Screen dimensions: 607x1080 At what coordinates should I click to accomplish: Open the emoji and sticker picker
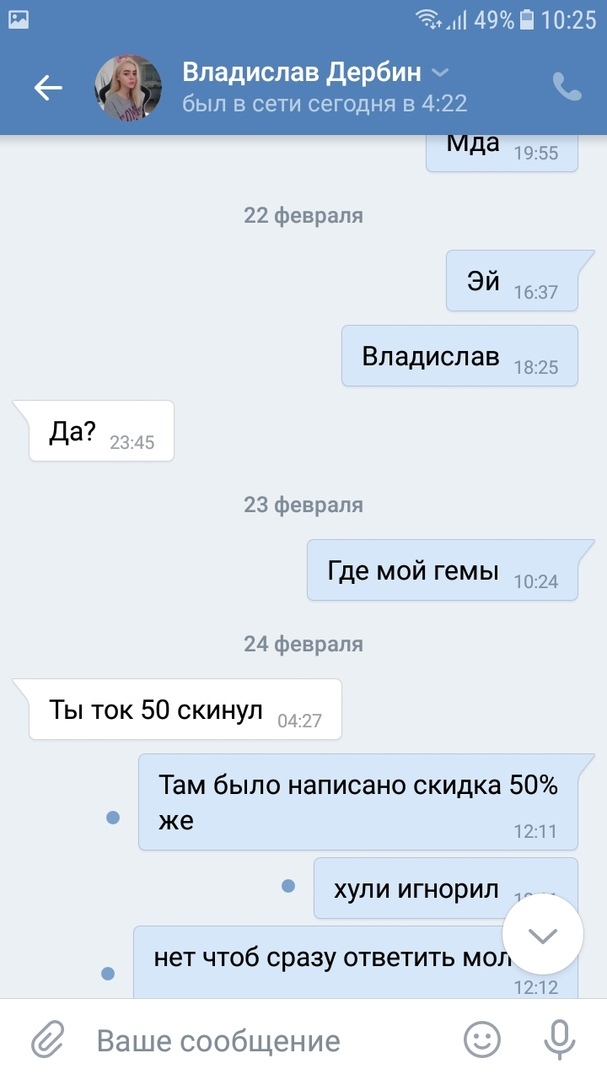pos(484,1040)
